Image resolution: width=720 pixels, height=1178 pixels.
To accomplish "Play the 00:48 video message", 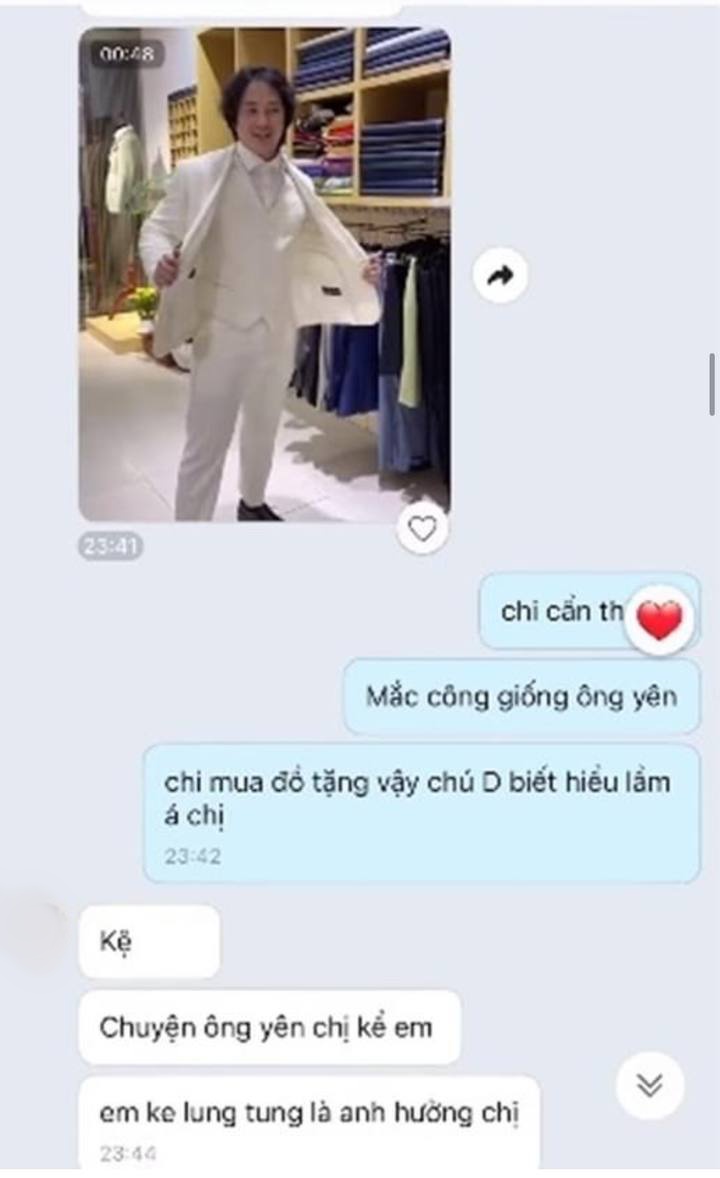I will pyautogui.click(x=264, y=273).
